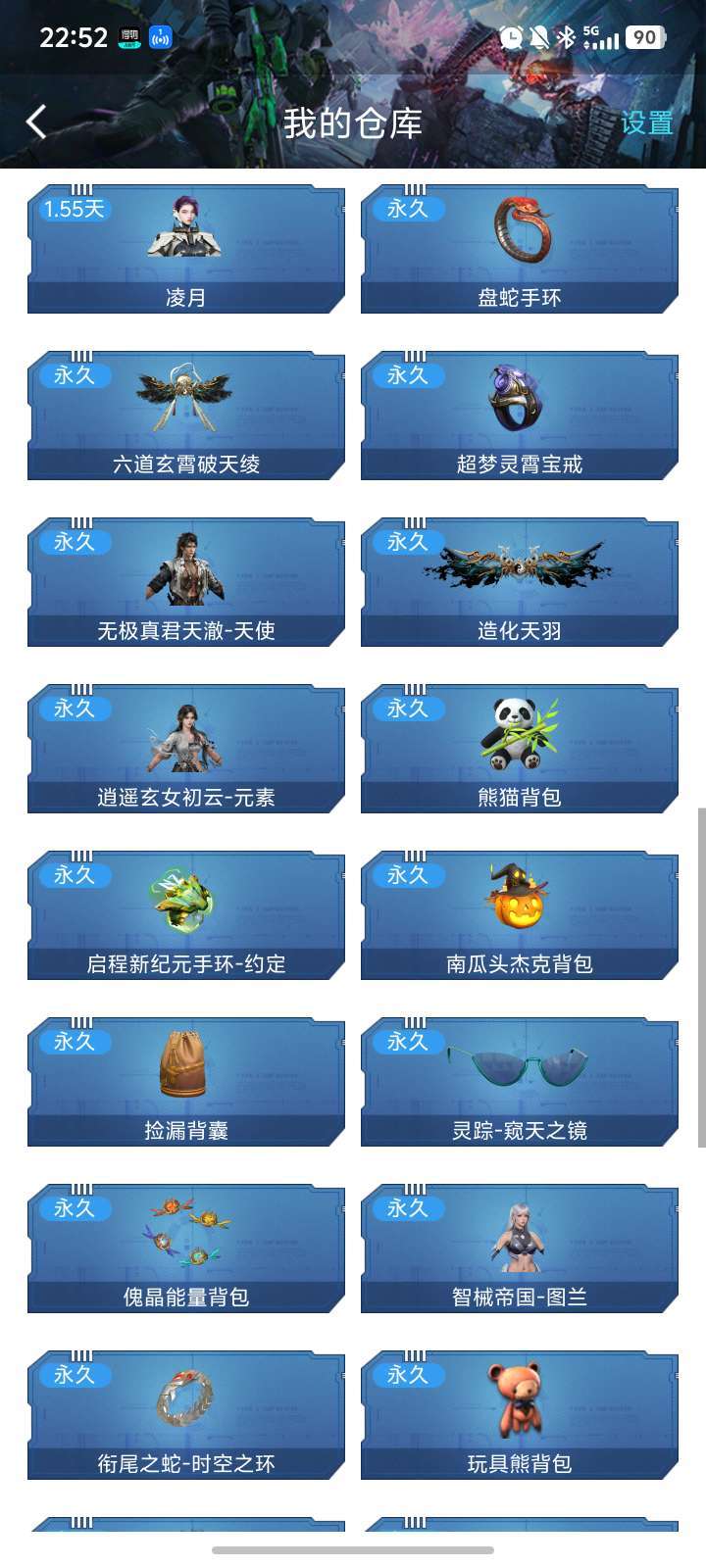Viewport: 706px width, 1568px height.
Task: Open the 衔尾之蛇-时空之环 card
Action: pyautogui.click(x=186, y=1415)
